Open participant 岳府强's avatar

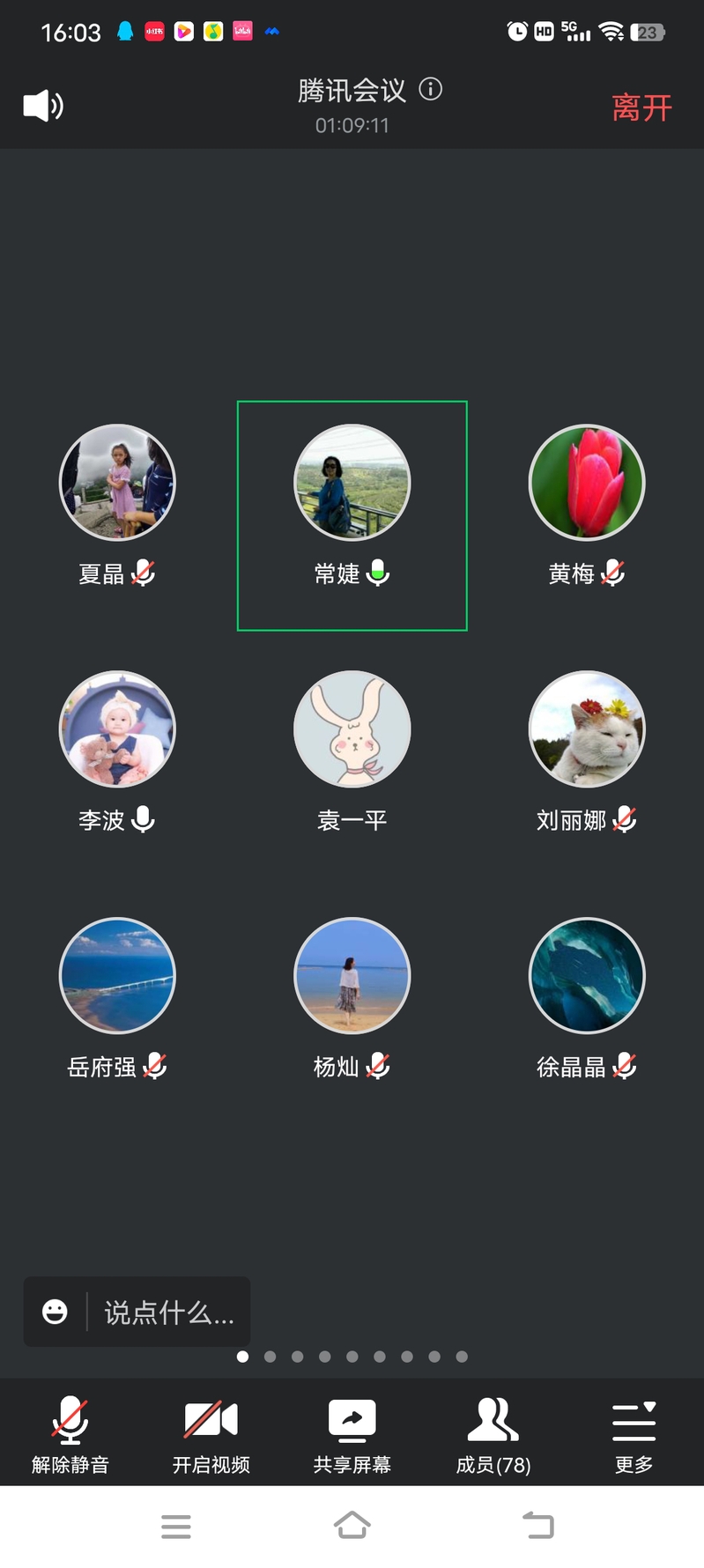click(117, 976)
